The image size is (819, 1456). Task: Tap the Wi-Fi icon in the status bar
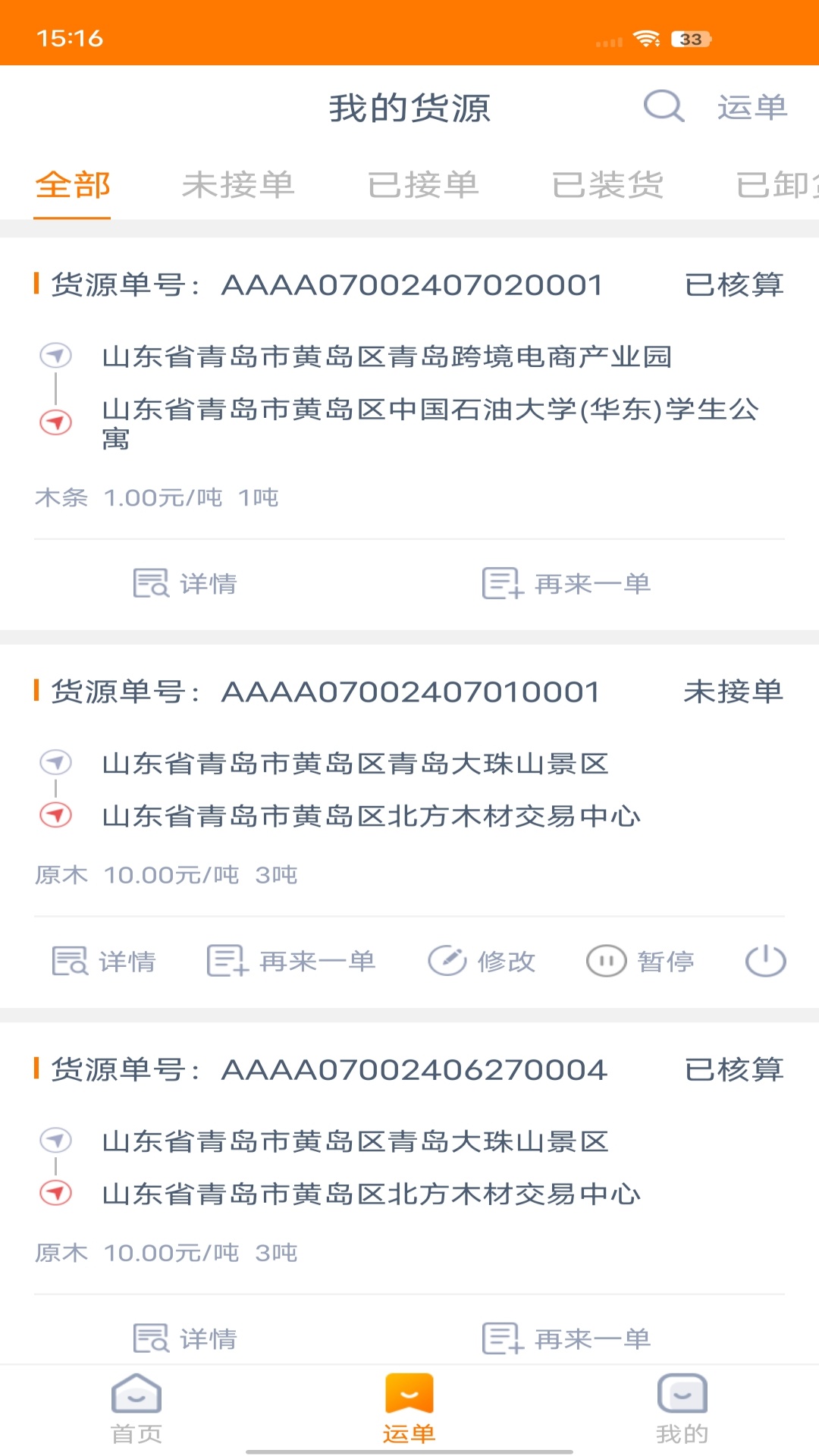647,38
